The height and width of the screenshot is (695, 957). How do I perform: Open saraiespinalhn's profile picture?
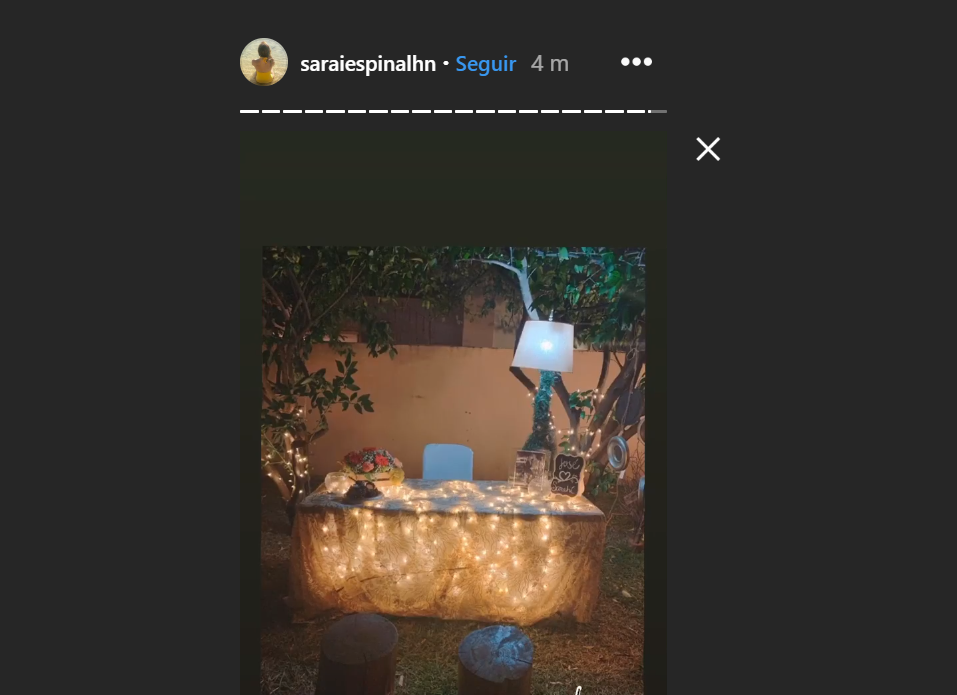pos(264,62)
